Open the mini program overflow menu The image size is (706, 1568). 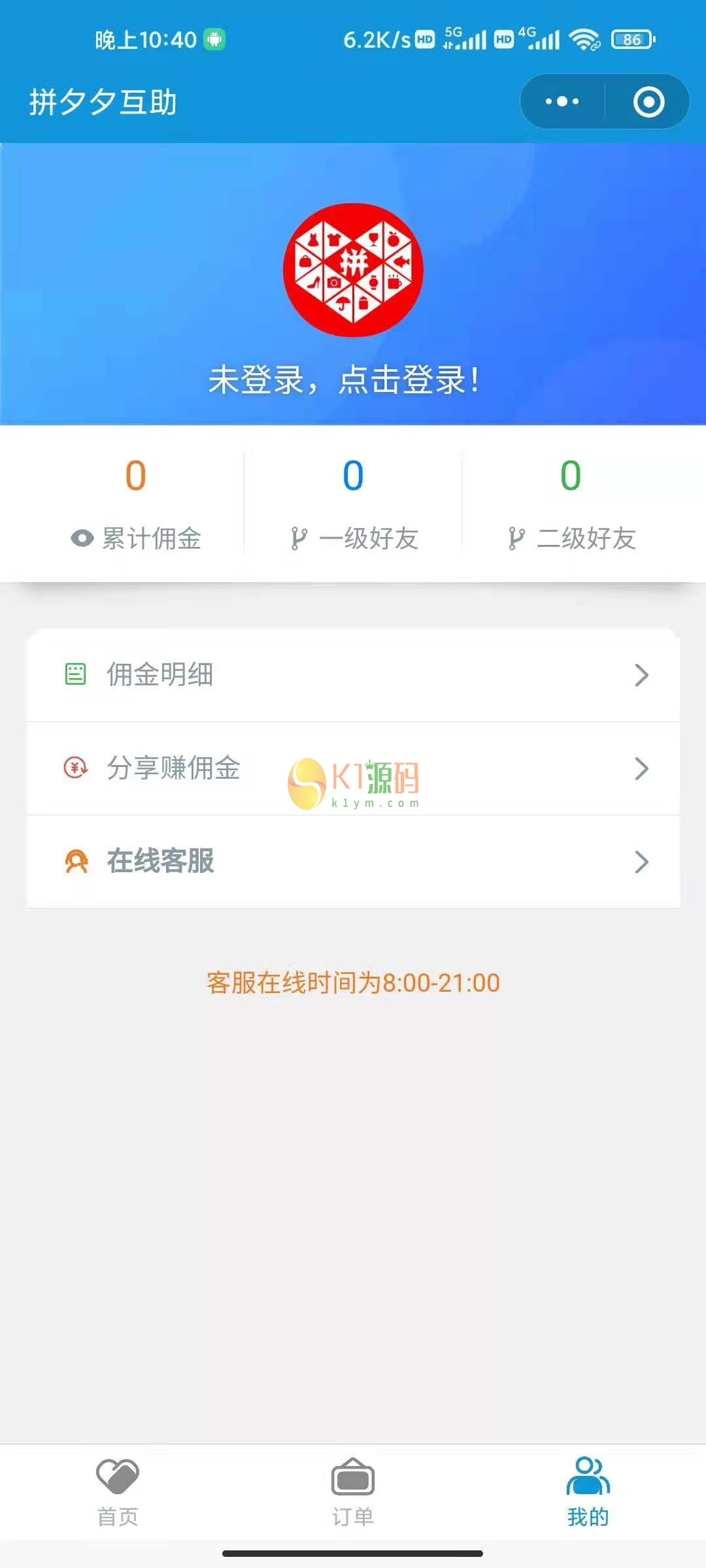point(562,101)
